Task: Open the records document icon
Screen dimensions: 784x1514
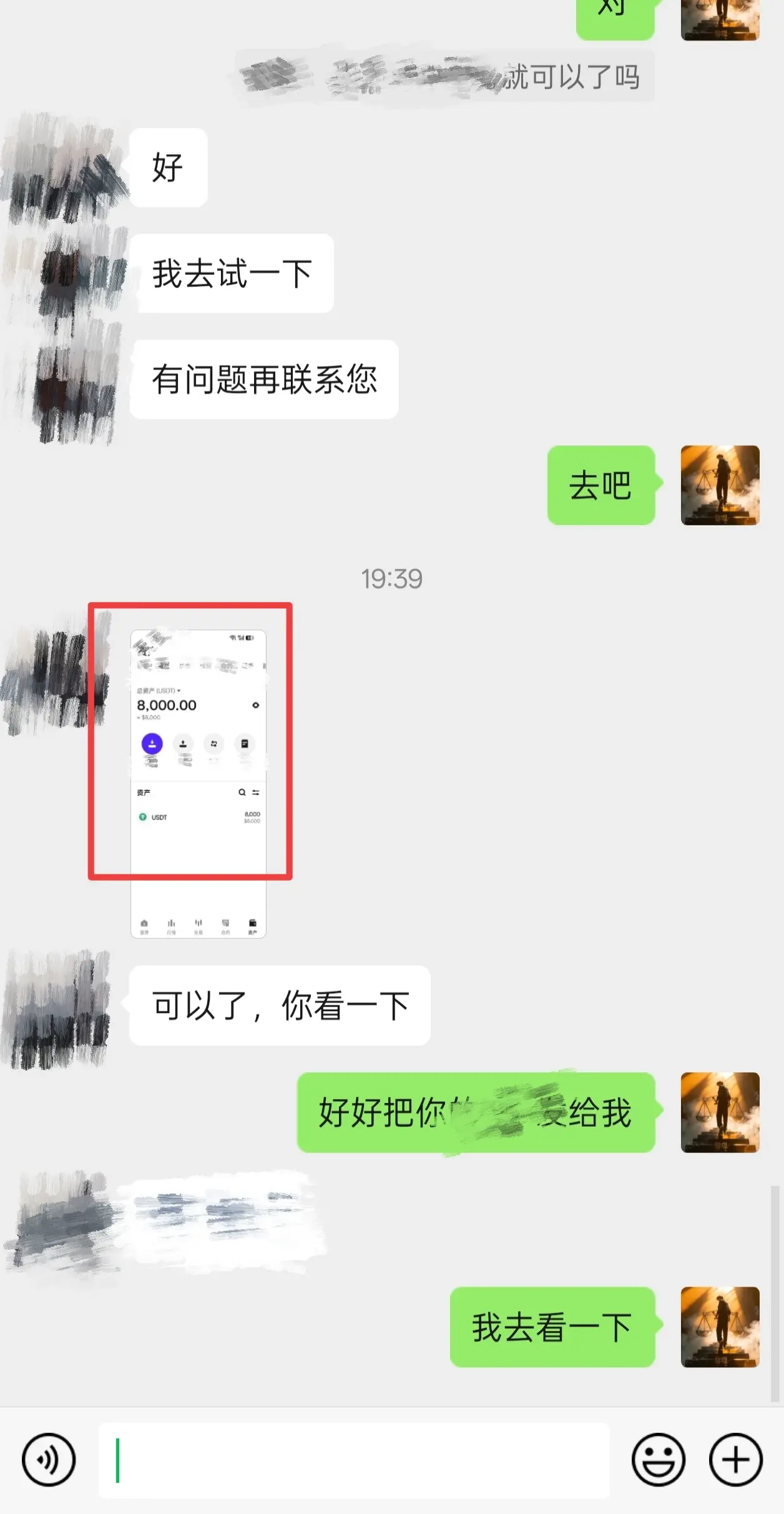Action: tap(245, 745)
